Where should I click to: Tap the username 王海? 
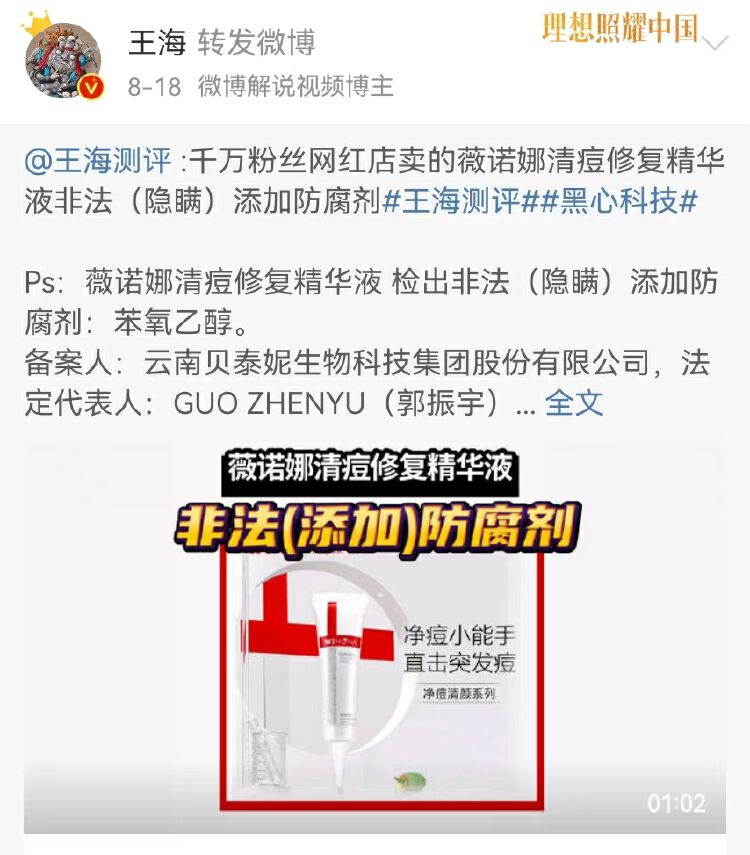point(157,42)
